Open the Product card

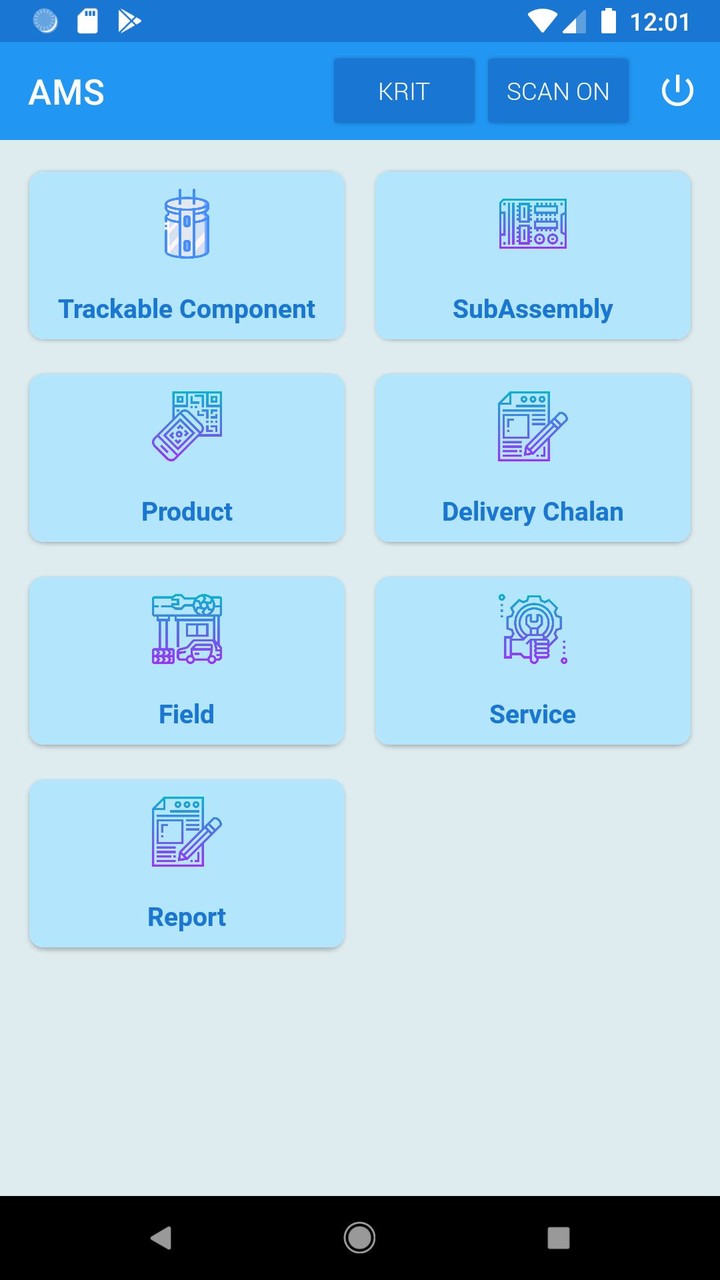[x=186, y=458]
